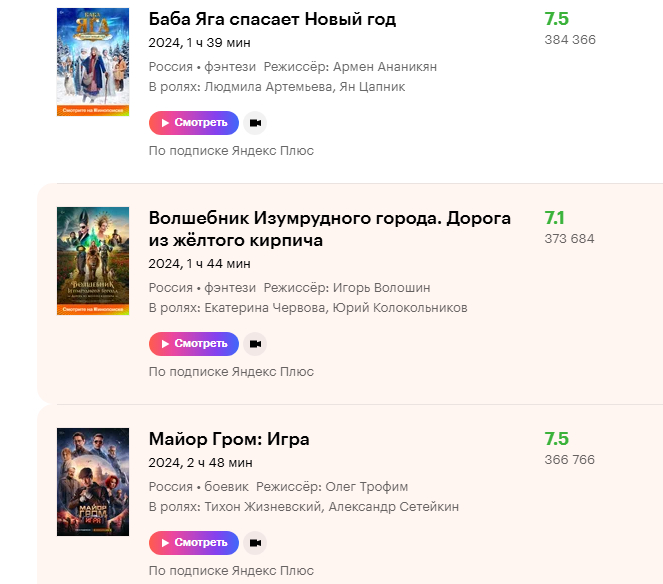Open Волшебник Изумрудного города poster
Viewport: 663px width, 584px height.
tap(93, 262)
